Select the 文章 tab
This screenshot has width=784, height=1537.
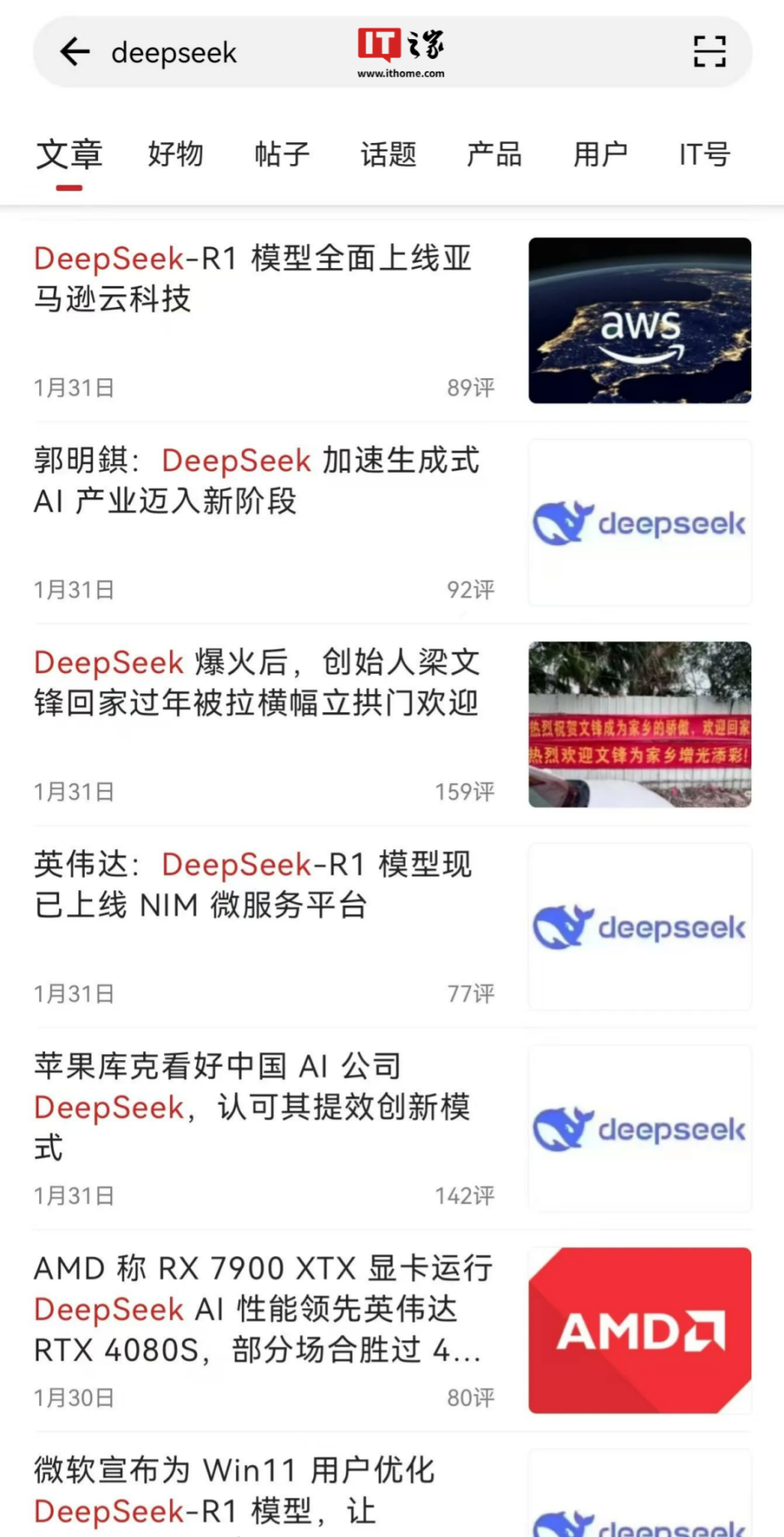point(69,155)
